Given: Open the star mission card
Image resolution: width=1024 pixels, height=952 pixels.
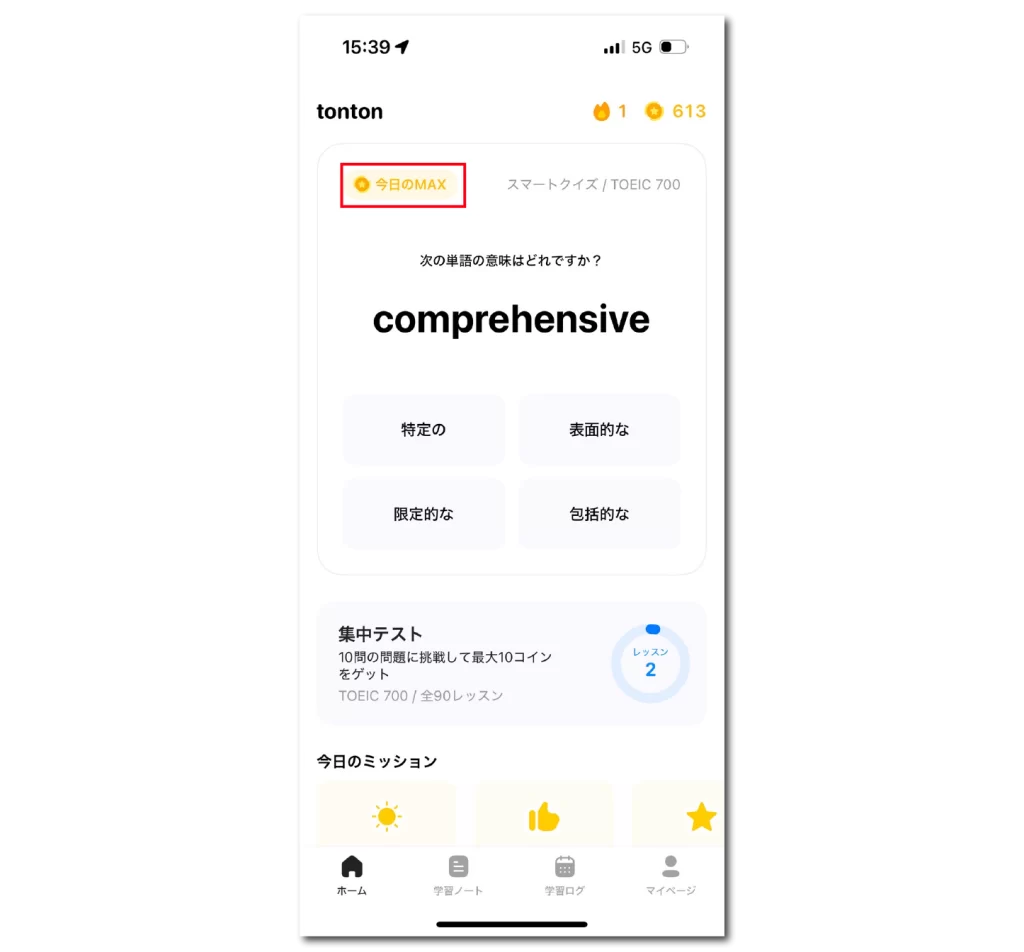Looking at the screenshot, I should [690, 815].
